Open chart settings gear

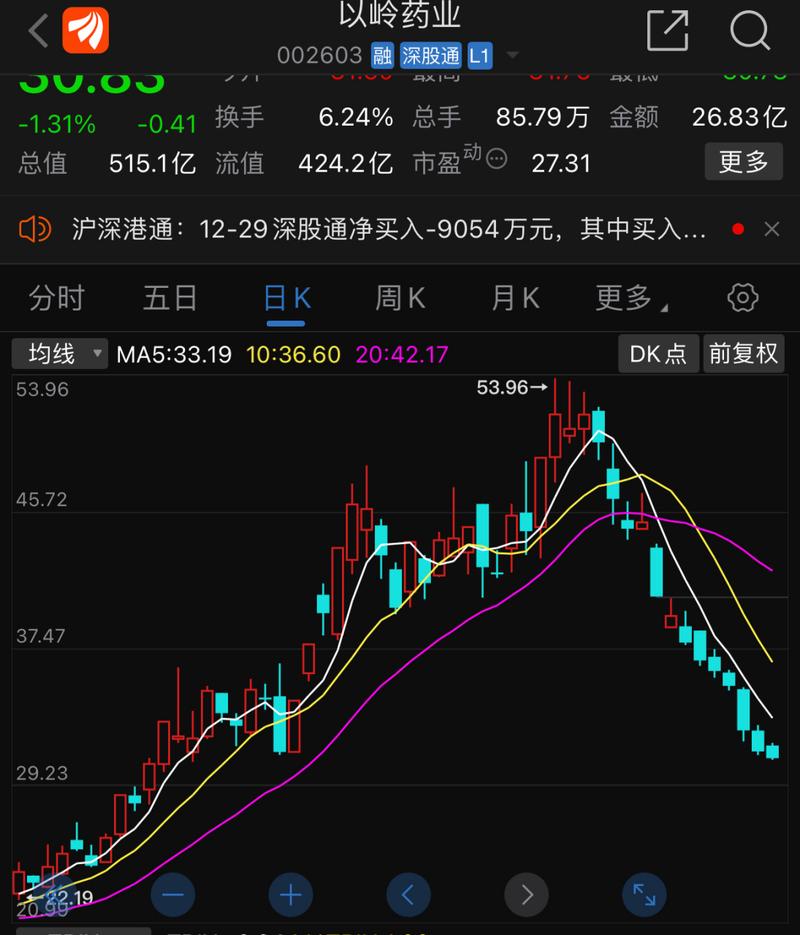click(742, 297)
